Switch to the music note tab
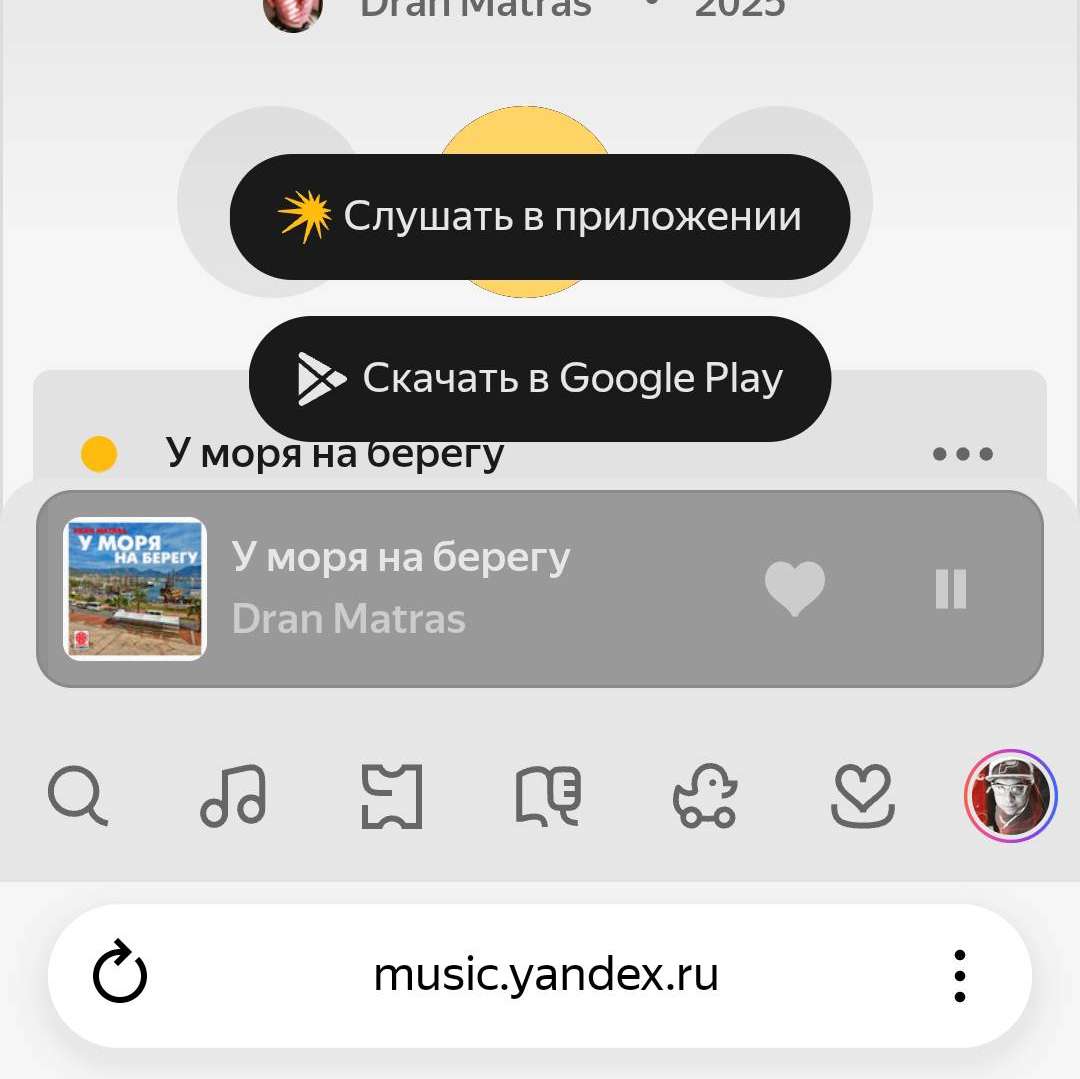This screenshot has height=1079, width=1080. tap(233, 797)
